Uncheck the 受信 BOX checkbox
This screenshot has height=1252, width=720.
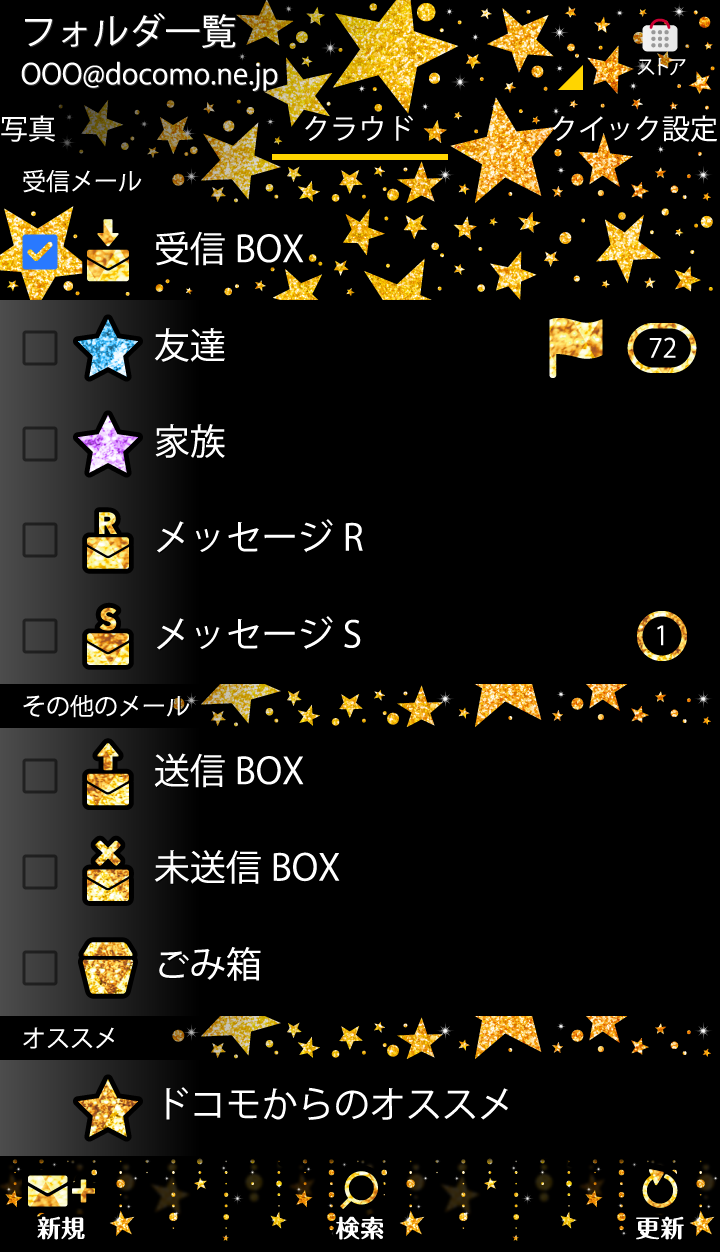click(x=40, y=252)
